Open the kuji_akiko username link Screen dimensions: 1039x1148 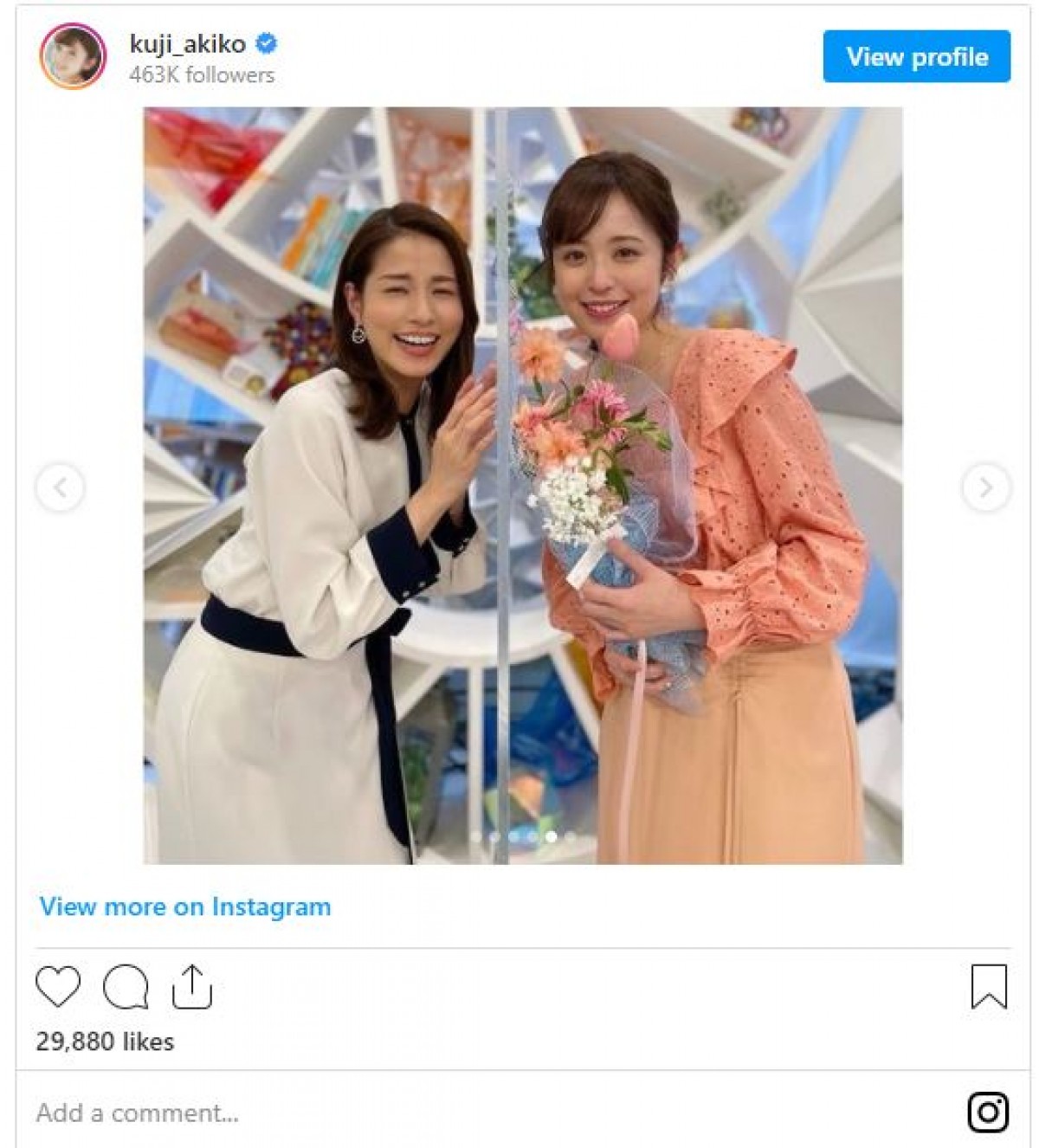click(x=188, y=43)
